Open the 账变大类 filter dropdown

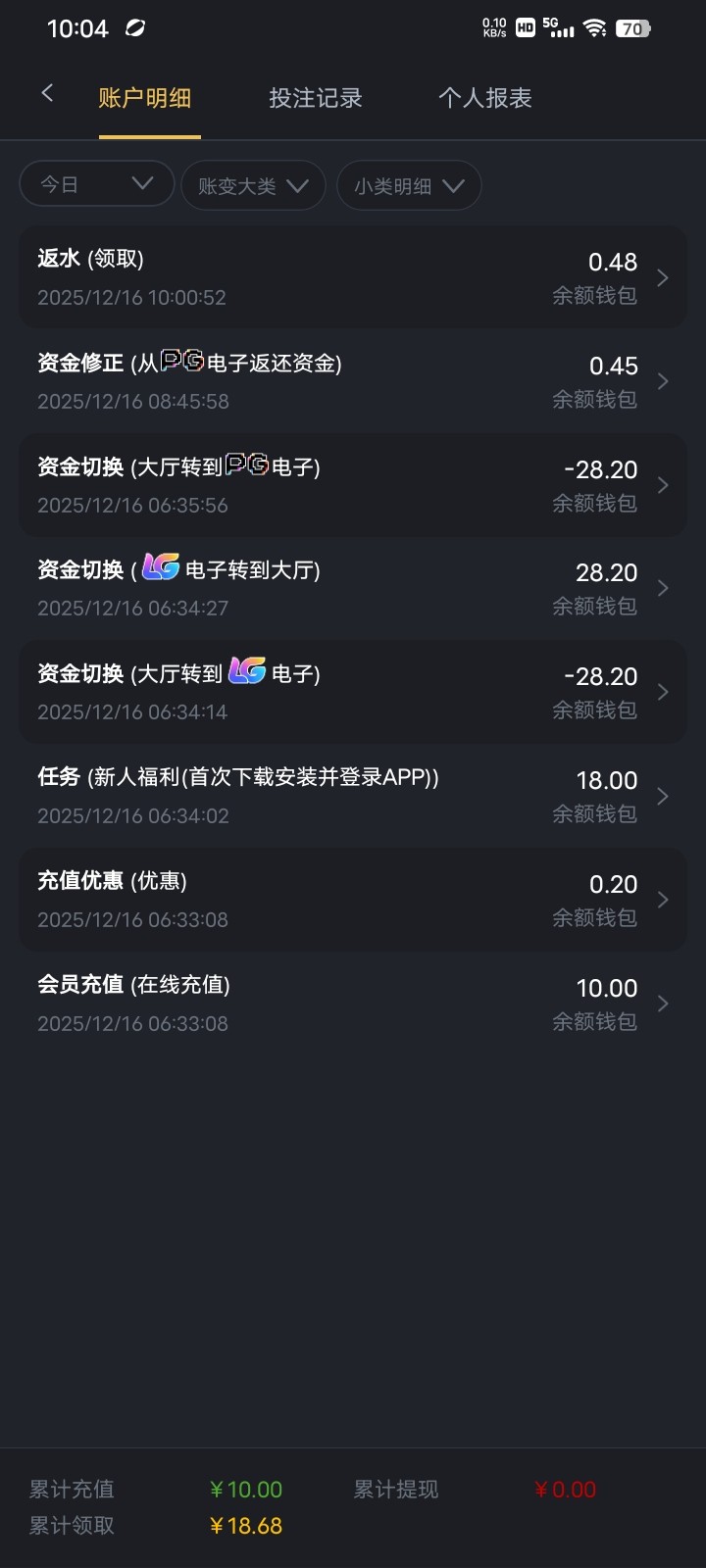pos(253,186)
